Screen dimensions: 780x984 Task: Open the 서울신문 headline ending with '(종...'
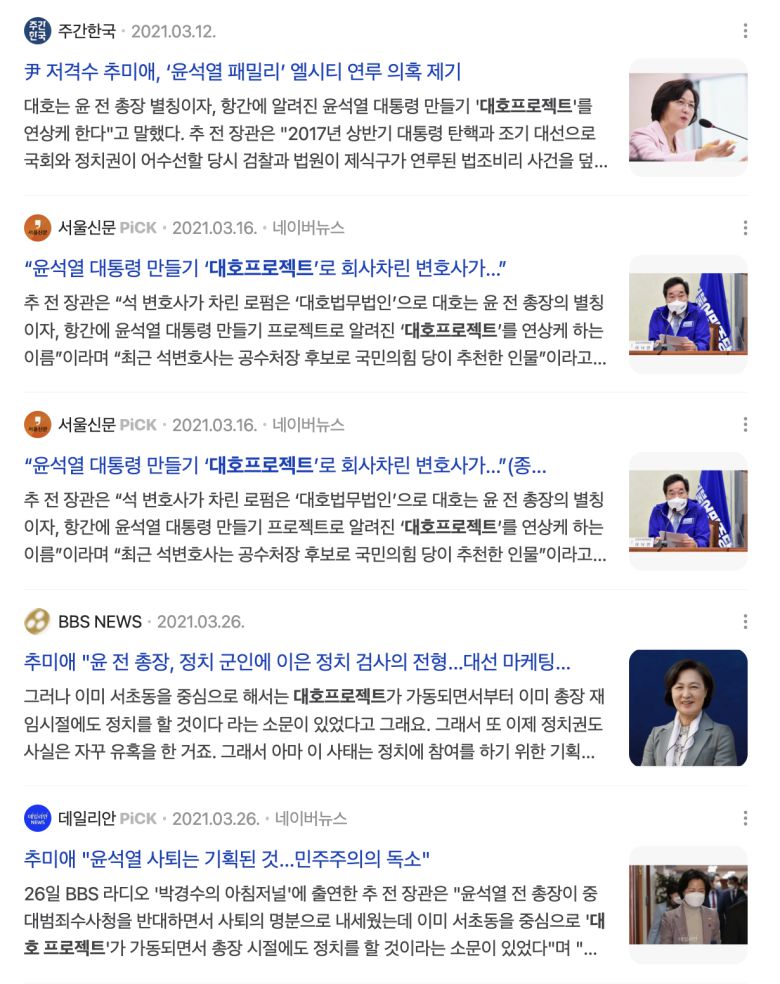(x=285, y=465)
